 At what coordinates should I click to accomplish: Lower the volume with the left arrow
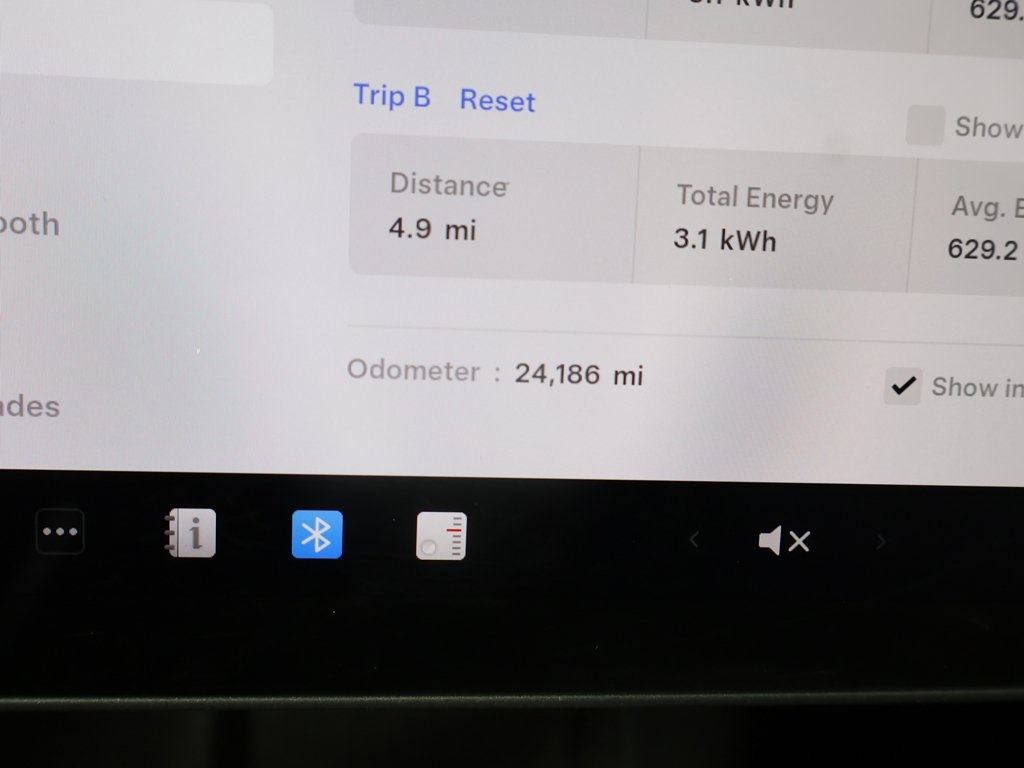[694, 541]
